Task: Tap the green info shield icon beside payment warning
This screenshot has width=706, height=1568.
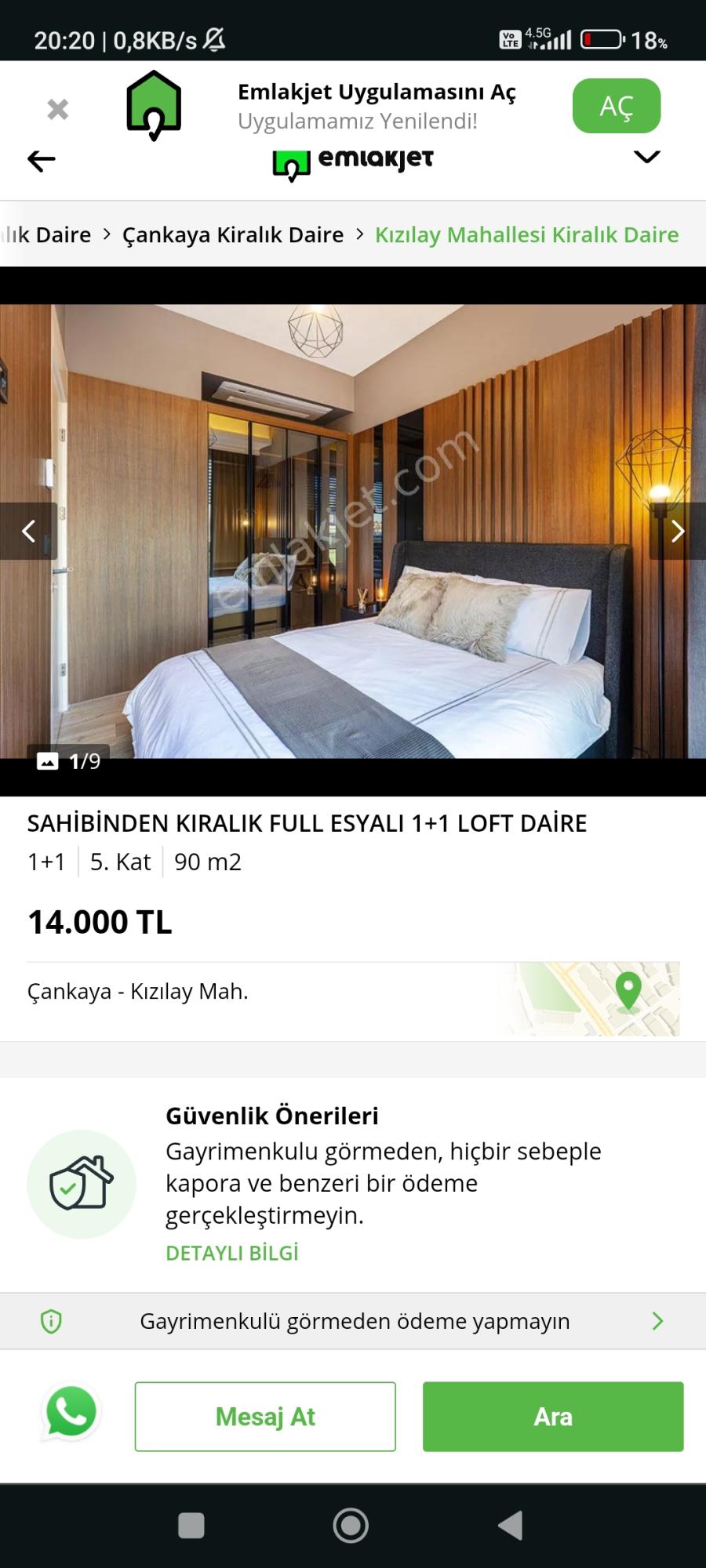Action: point(50,1320)
